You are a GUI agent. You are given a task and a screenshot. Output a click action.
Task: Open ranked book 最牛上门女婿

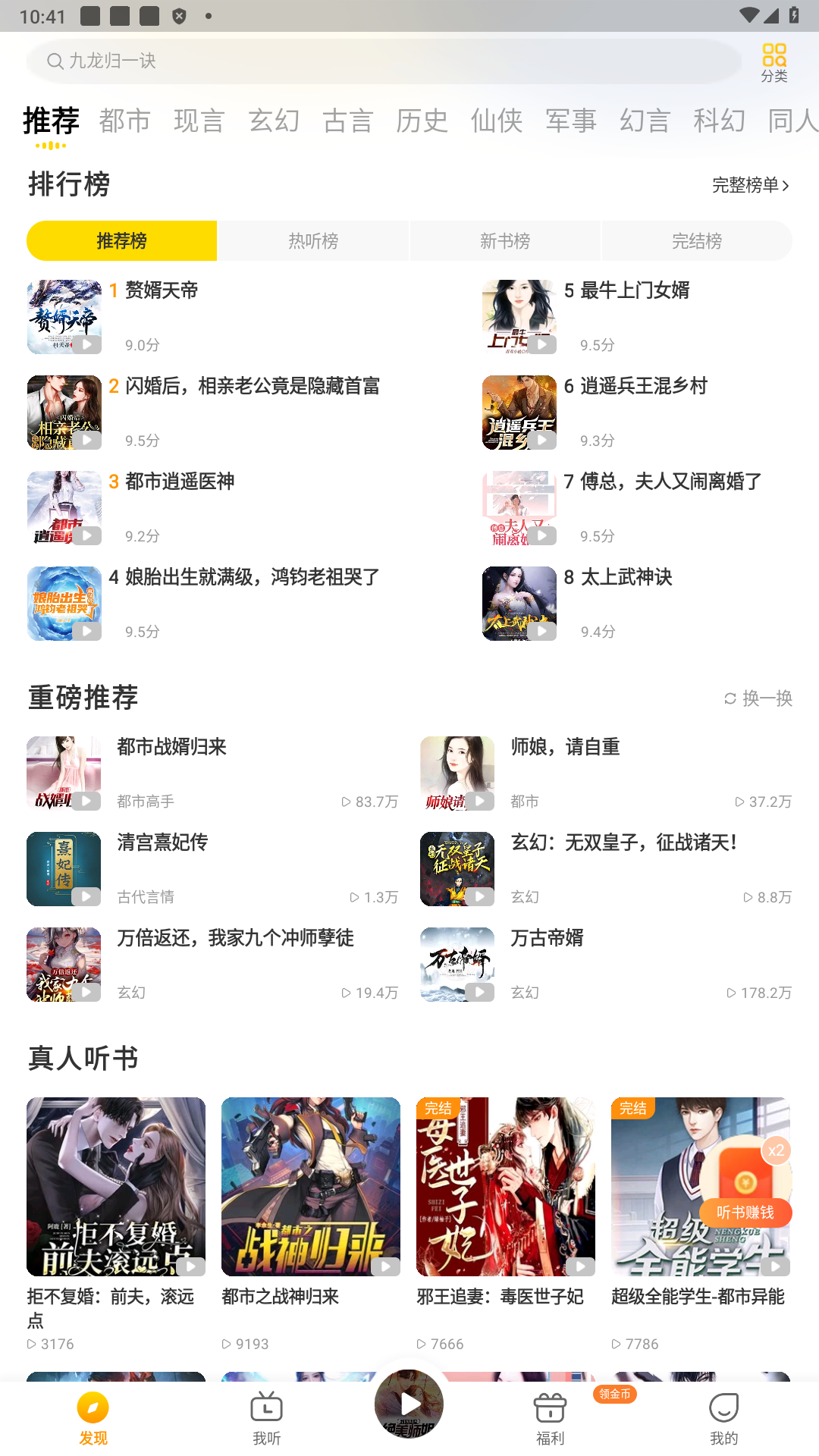(634, 291)
